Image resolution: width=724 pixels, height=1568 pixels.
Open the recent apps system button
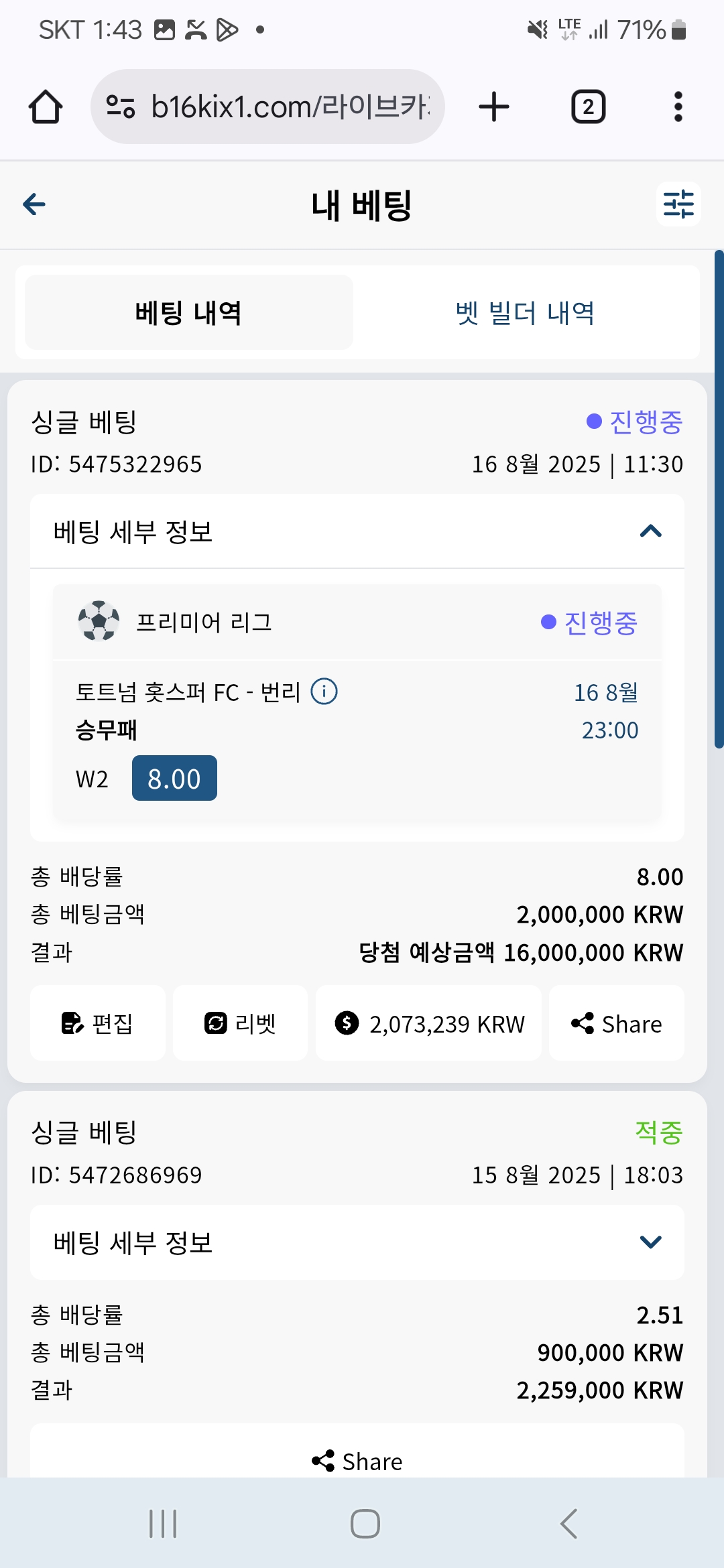click(x=163, y=1523)
